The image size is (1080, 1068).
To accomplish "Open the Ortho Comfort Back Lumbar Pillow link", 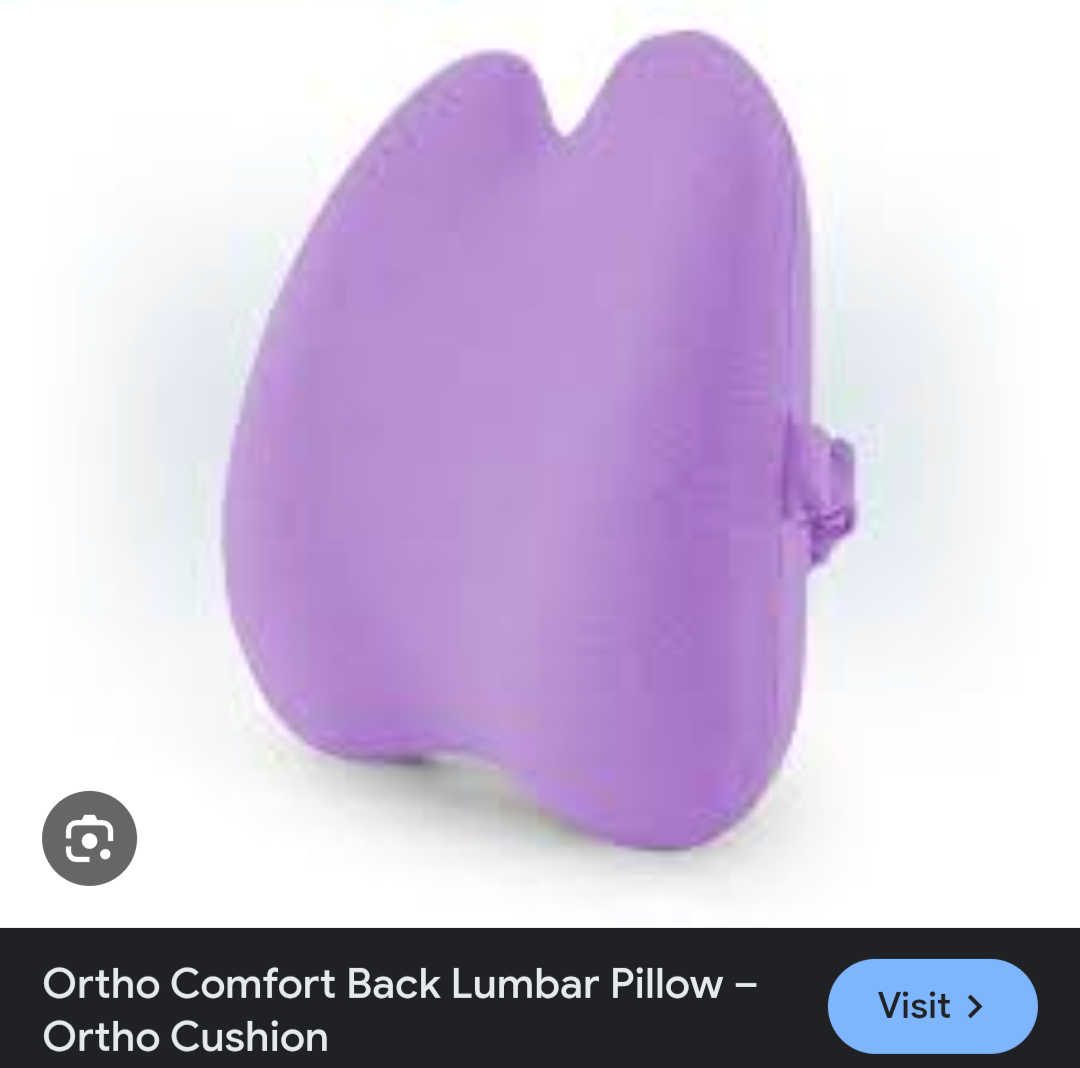I will (400, 1009).
